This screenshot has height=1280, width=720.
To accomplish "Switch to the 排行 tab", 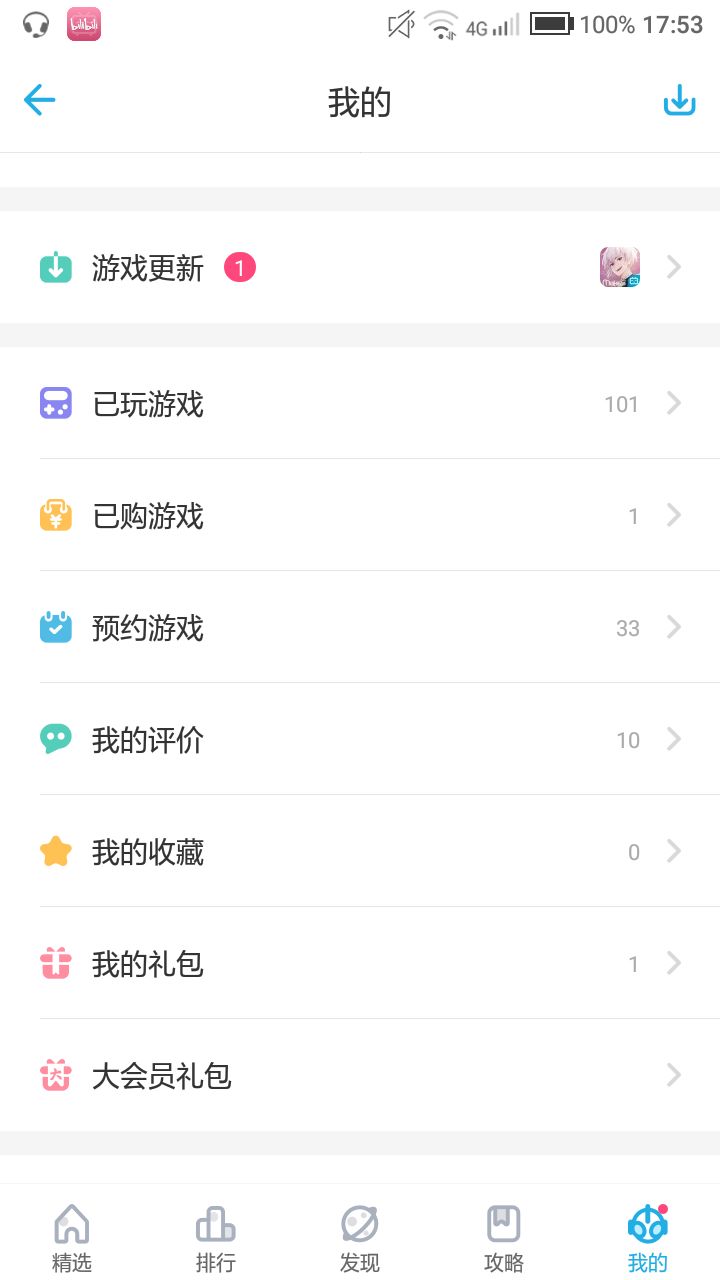I will coord(216,1238).
